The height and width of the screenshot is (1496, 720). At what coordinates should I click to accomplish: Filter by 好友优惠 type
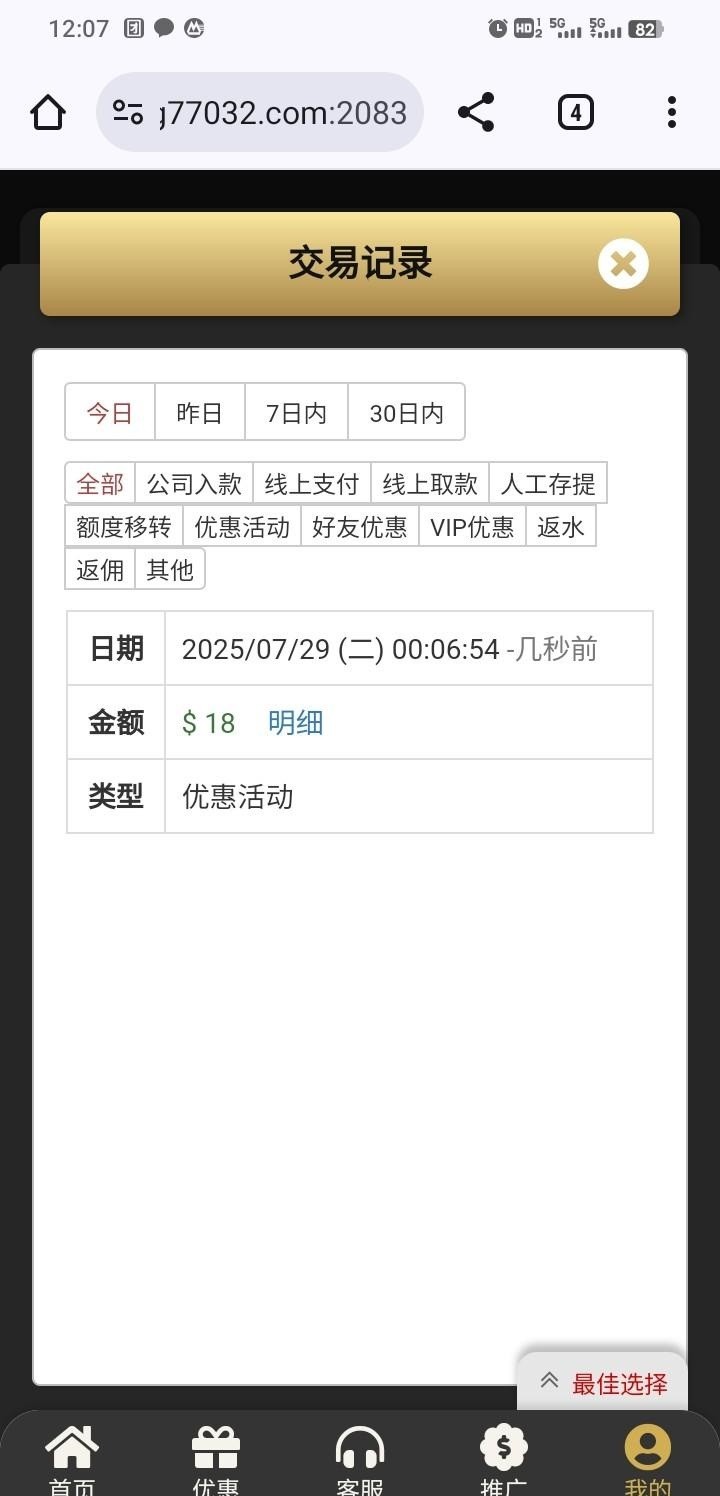[359, 526]
